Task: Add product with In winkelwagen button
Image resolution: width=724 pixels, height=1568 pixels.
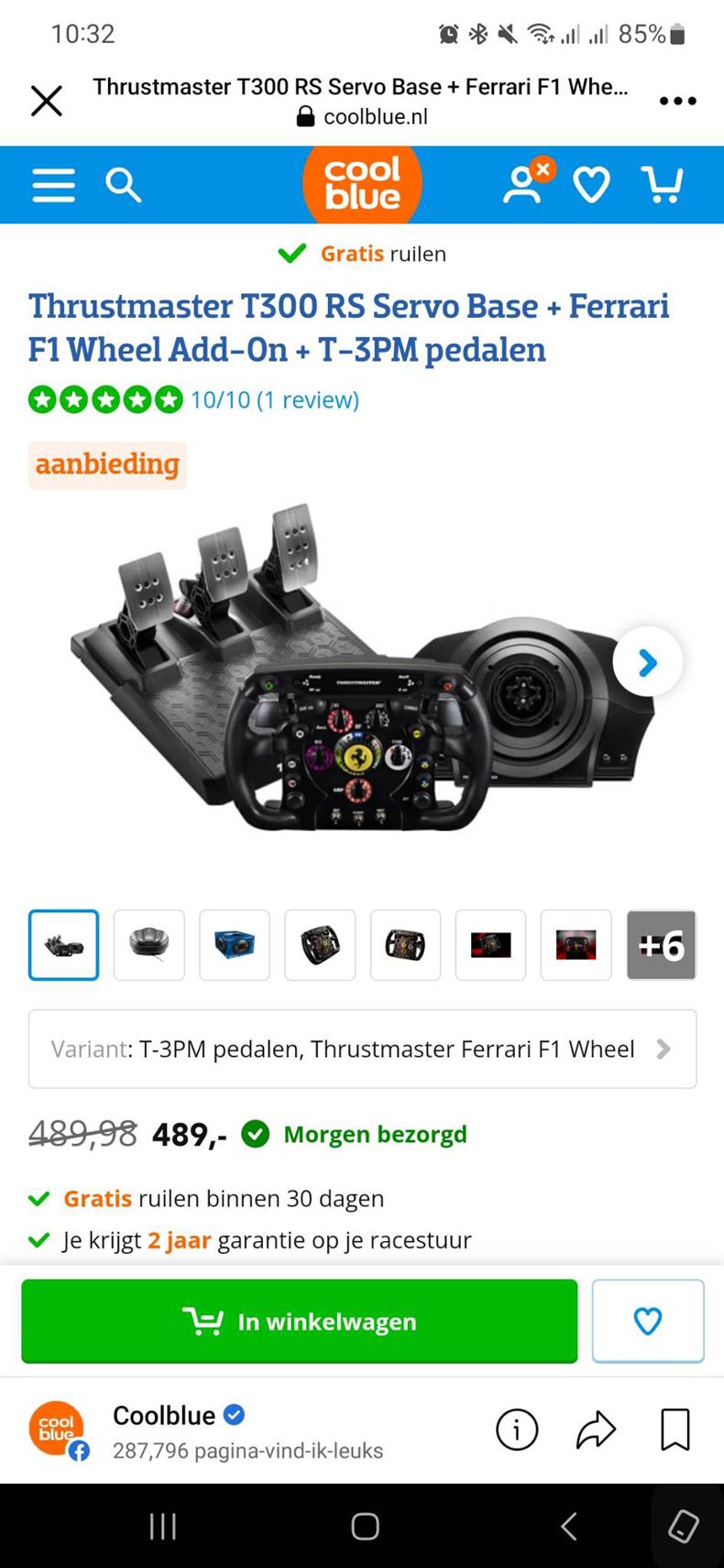Action: (300, 1321)
